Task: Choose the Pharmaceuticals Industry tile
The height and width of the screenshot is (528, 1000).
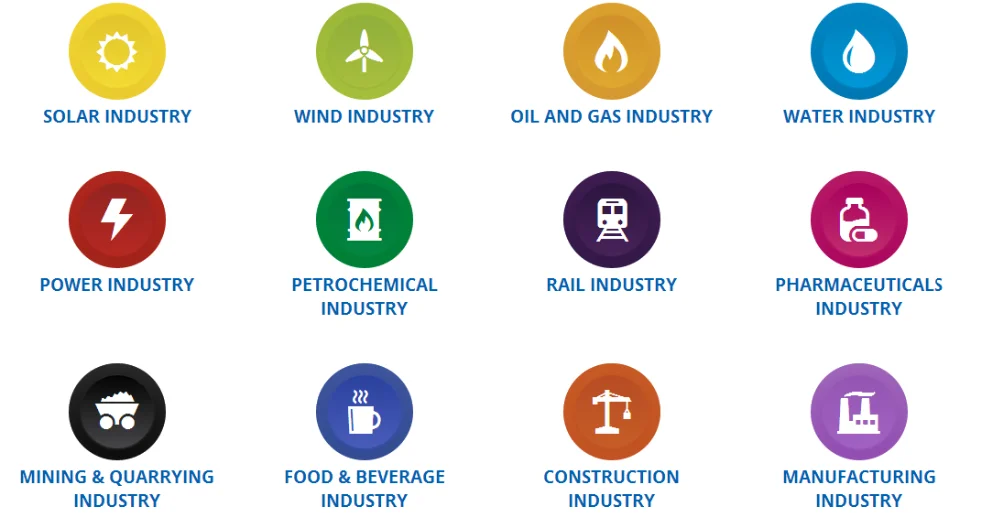Action: click(858, 220)
